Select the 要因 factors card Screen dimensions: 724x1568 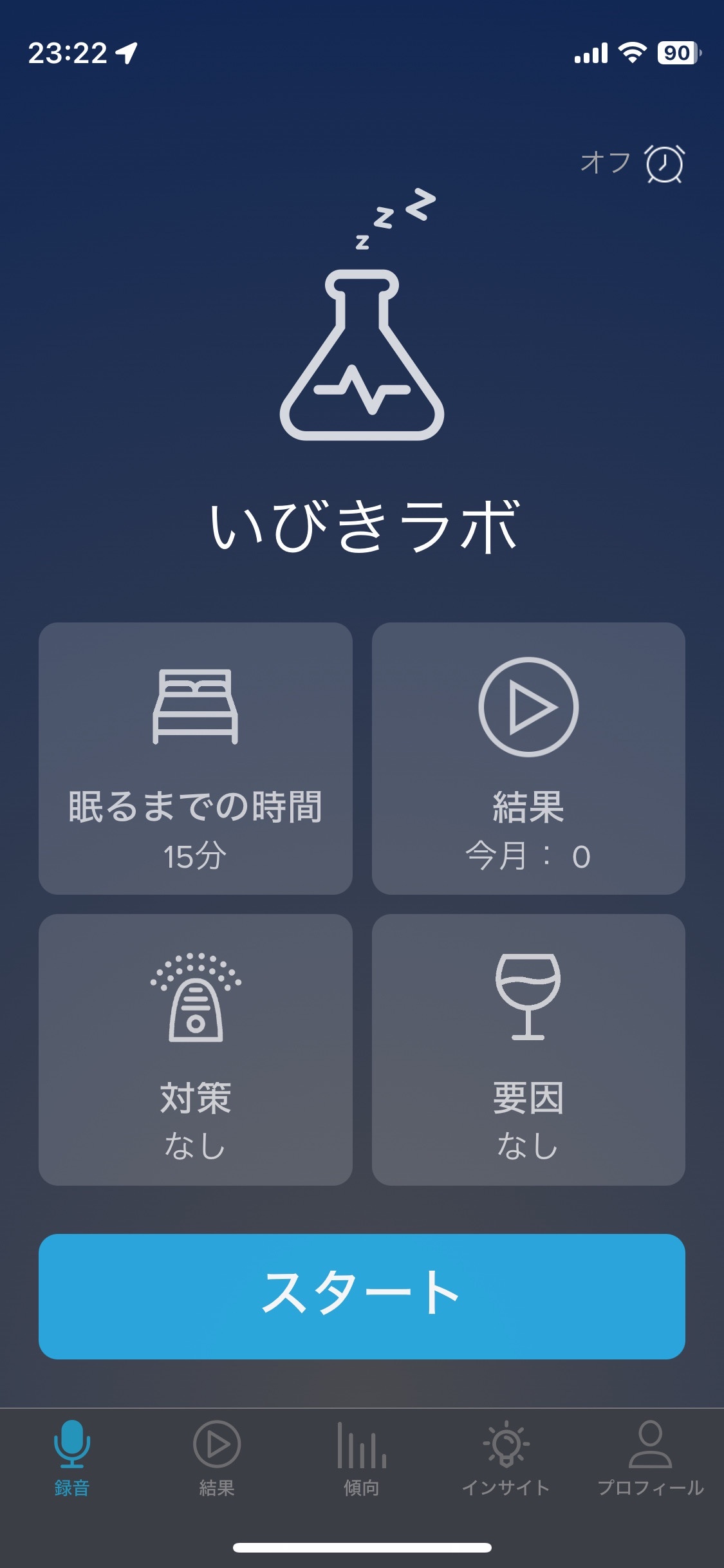(x=528, y=1049)
